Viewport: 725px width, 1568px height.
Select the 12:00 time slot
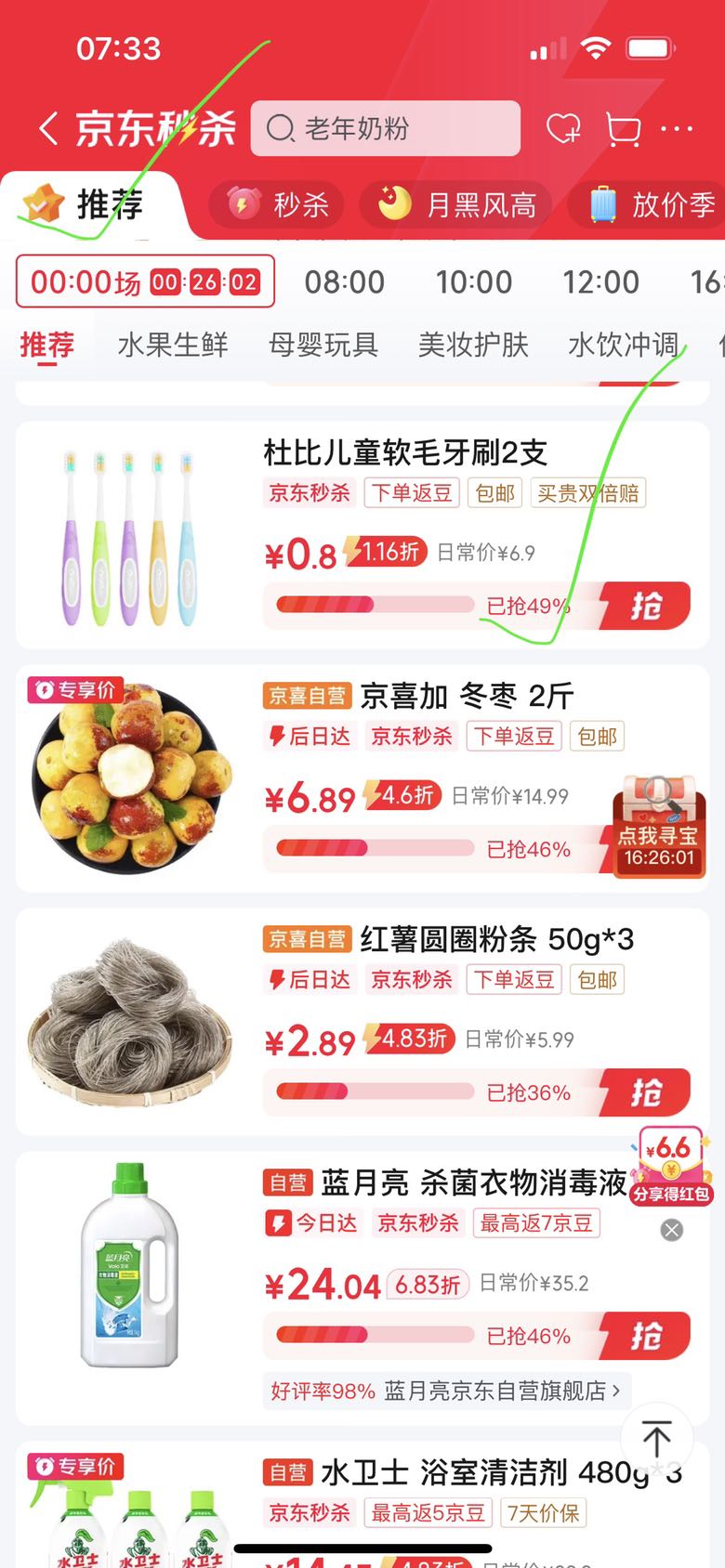click(x=600, y=281)
